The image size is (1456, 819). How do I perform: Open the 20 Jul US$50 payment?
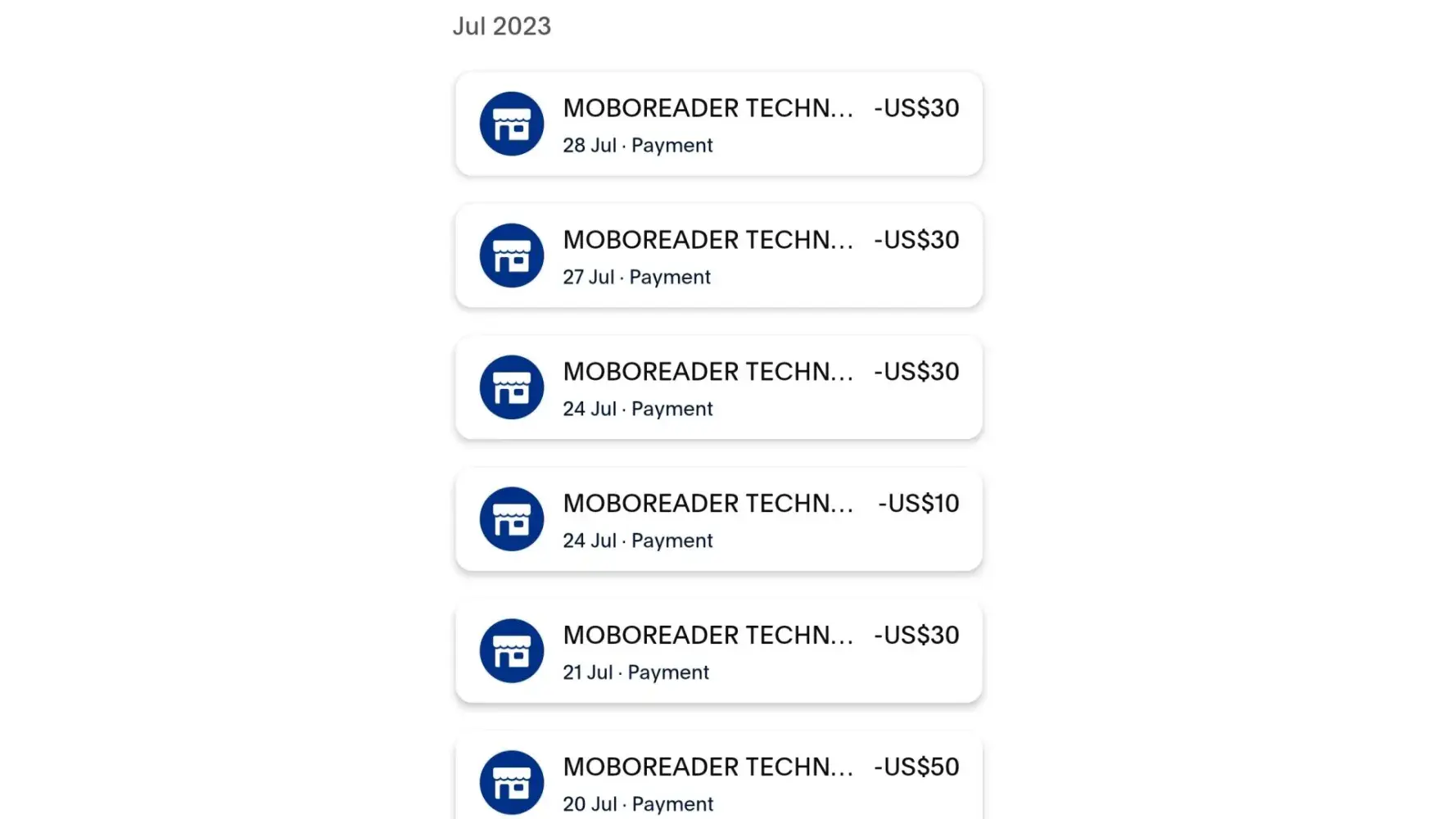718,782
